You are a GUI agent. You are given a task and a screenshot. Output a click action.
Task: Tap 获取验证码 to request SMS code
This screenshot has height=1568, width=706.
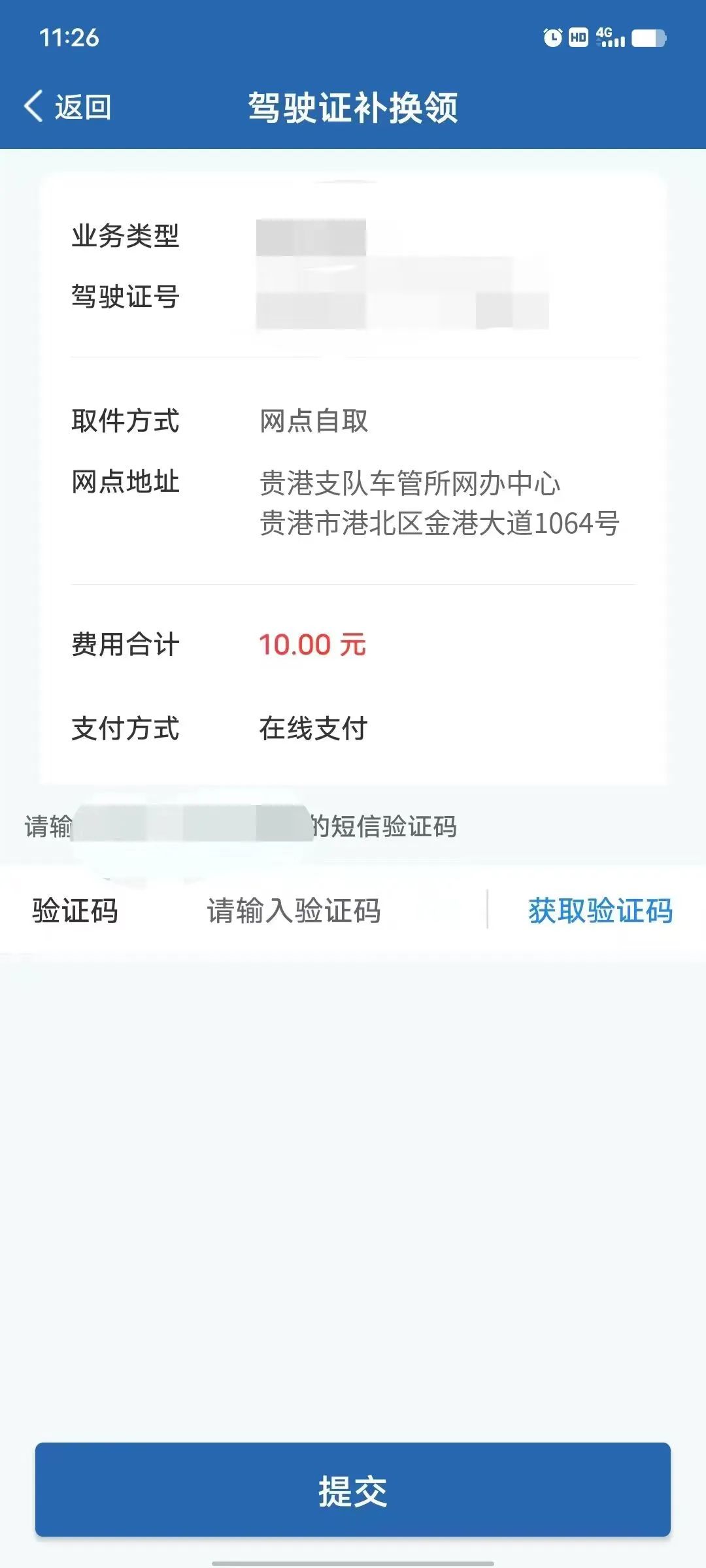pos(601,911)
